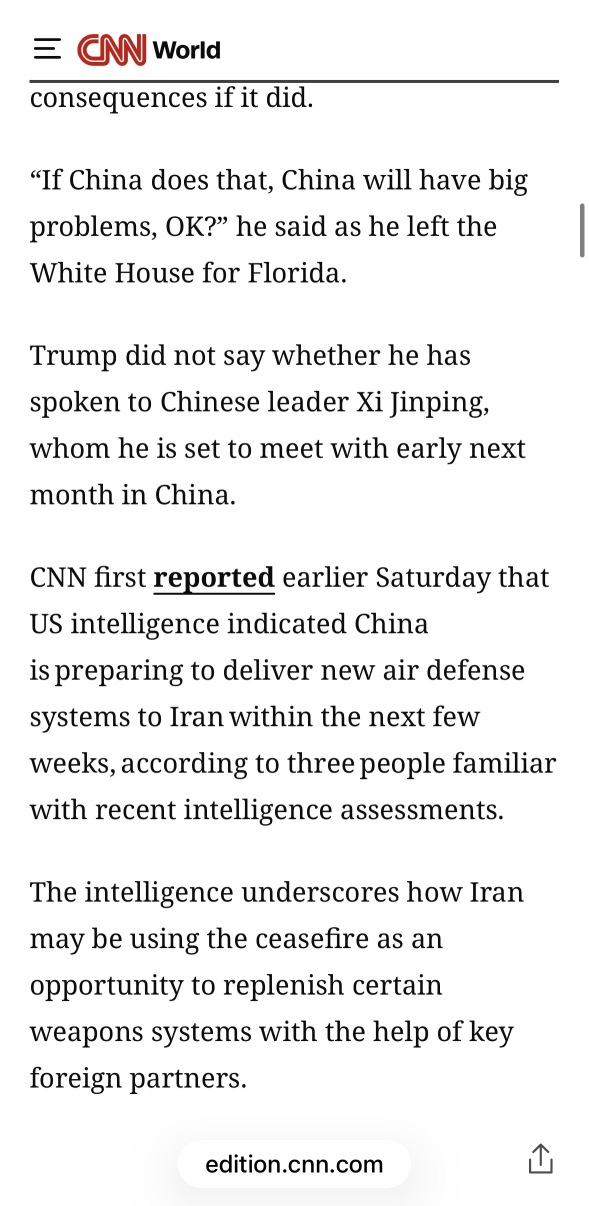Share this page via the share icon
The image size is (589, 1206).
(x=540, y=1159)
